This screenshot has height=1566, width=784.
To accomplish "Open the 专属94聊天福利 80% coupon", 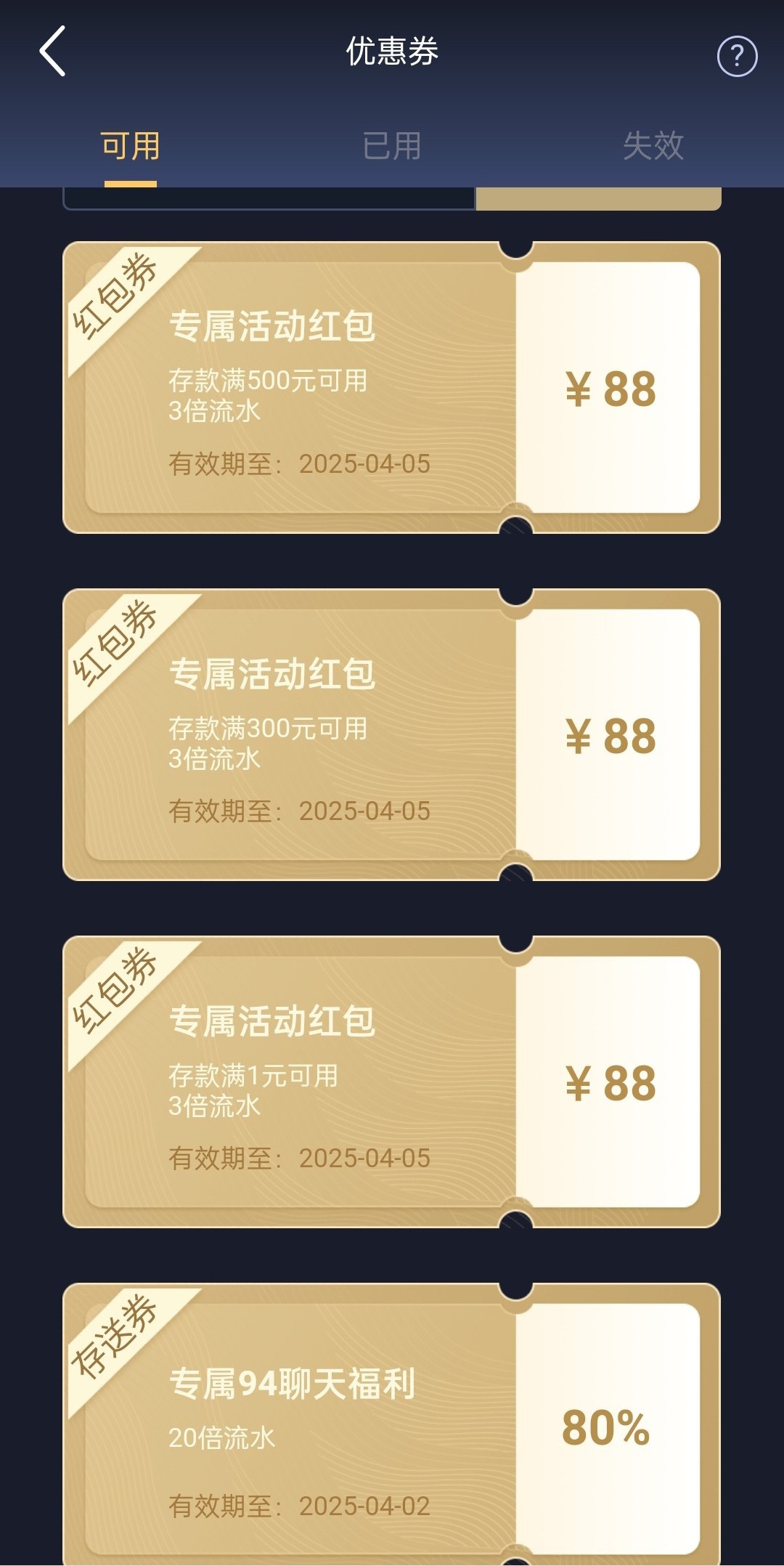I will click(x=392, y=1424).
